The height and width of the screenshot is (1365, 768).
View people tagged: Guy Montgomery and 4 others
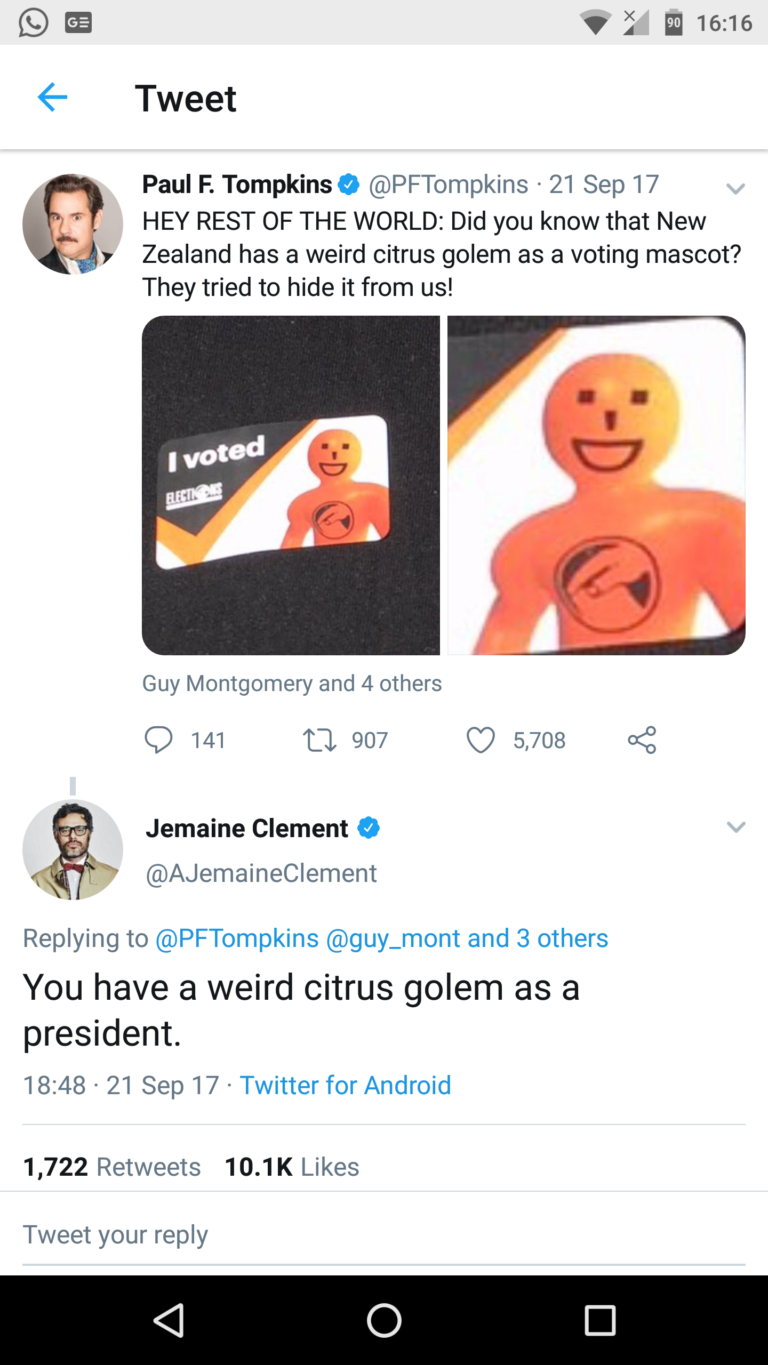[x=292, y=683]
